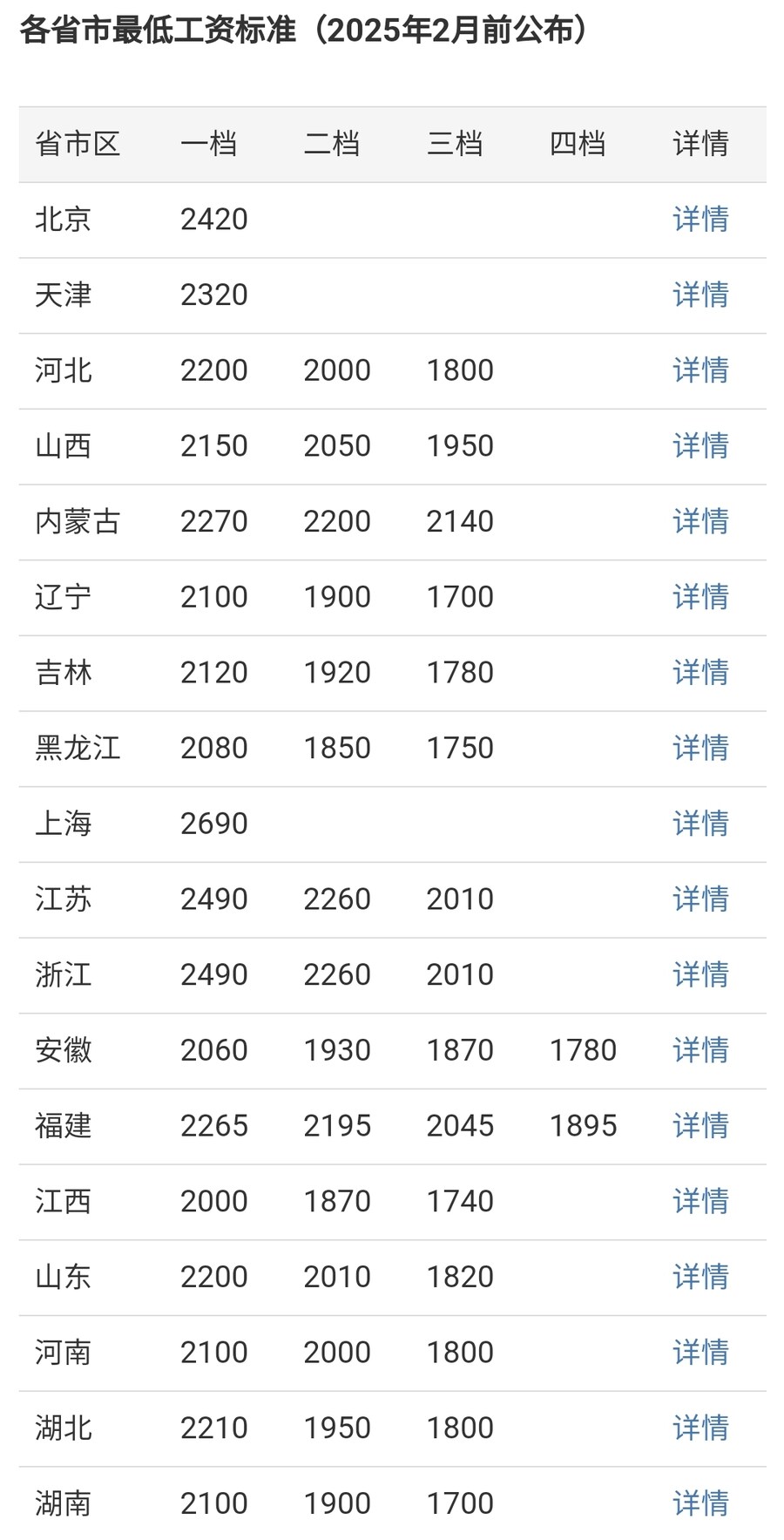The image size is (784, 1540).
Task: View 安徽 详情 link
Action: pos(700,1049)
